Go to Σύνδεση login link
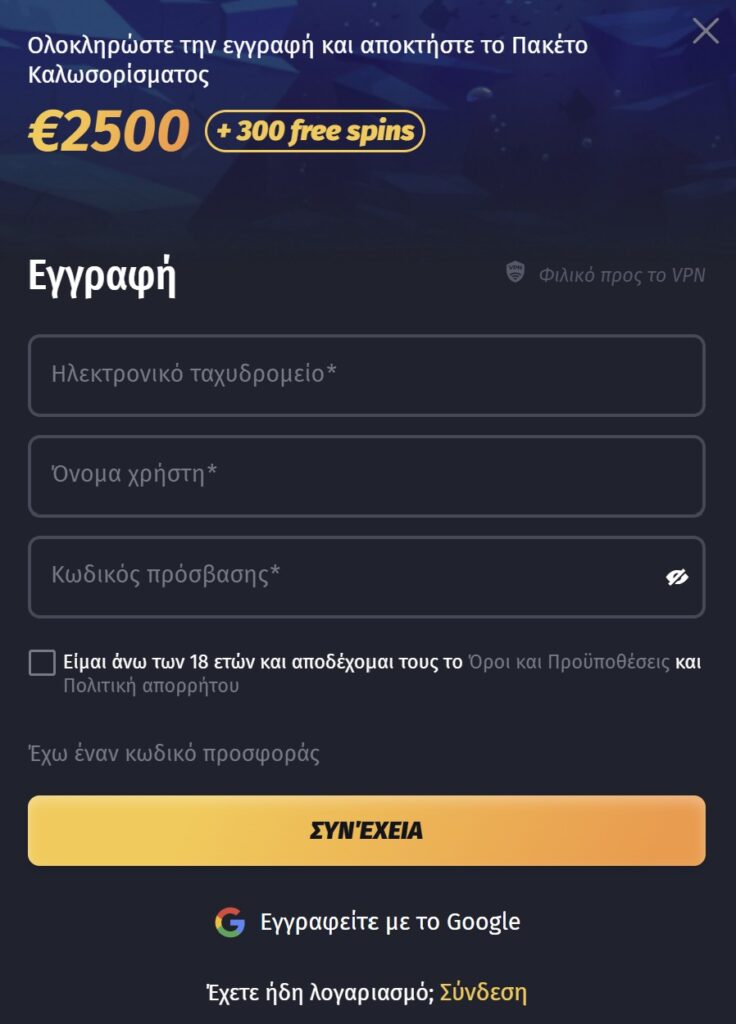This screenshot has width=736, height=1024. click(x=483, y=992)
